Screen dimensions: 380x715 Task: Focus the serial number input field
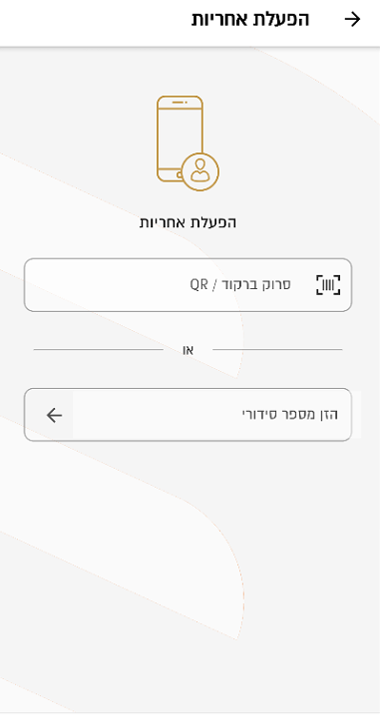[x=212, y=415]
